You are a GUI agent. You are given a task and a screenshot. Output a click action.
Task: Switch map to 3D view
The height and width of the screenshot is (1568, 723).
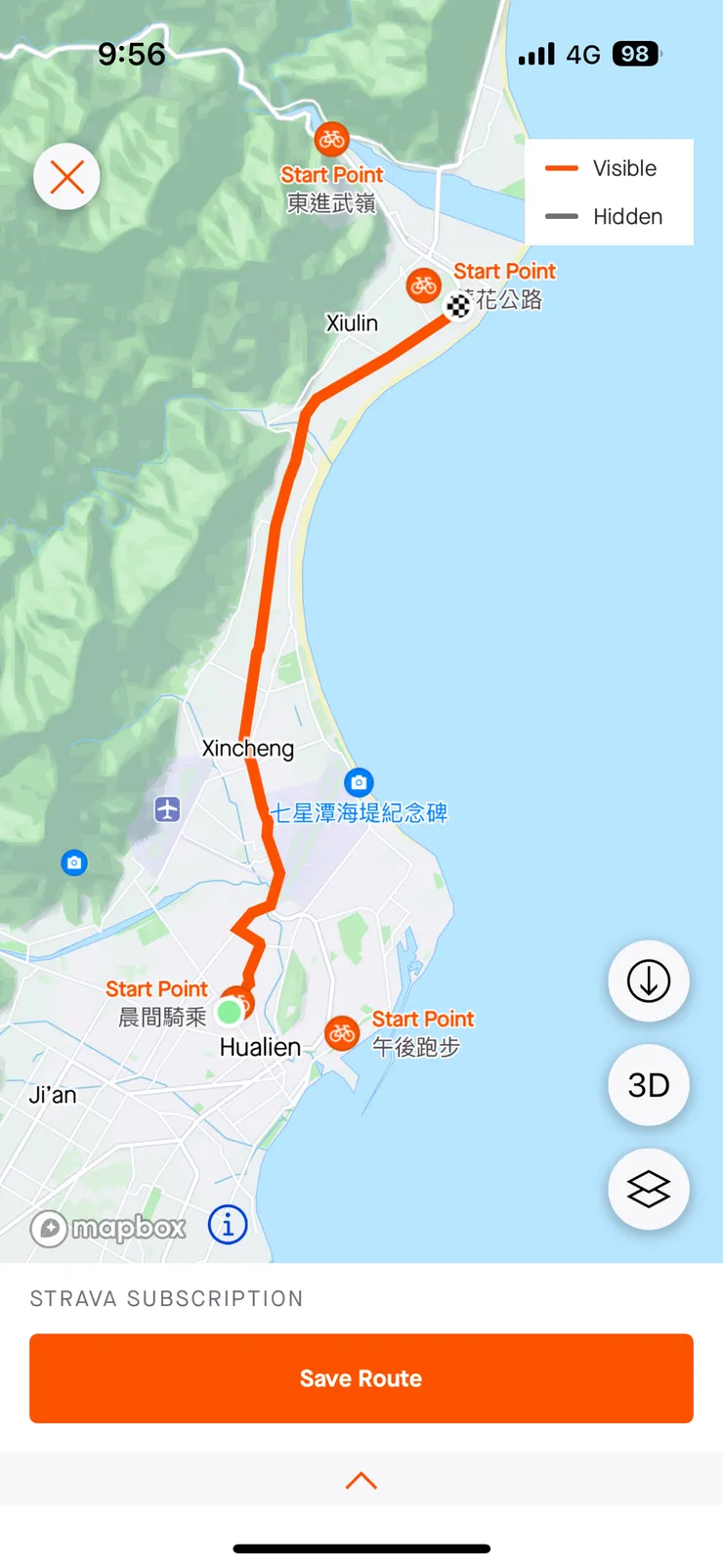[648, 1085]
